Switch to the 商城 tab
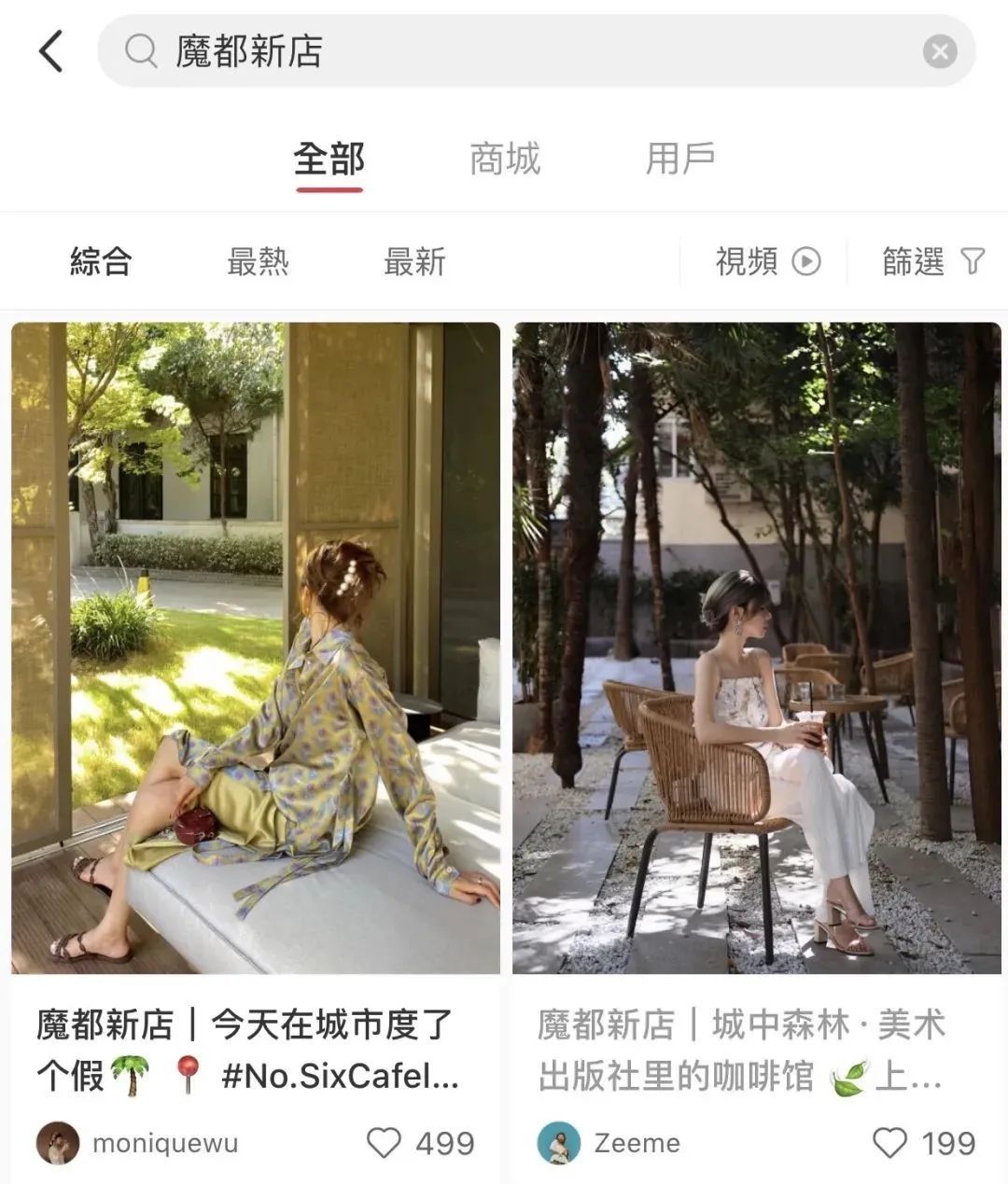This screenshot has height=1184, width=1008. click(x=505, y=160)
